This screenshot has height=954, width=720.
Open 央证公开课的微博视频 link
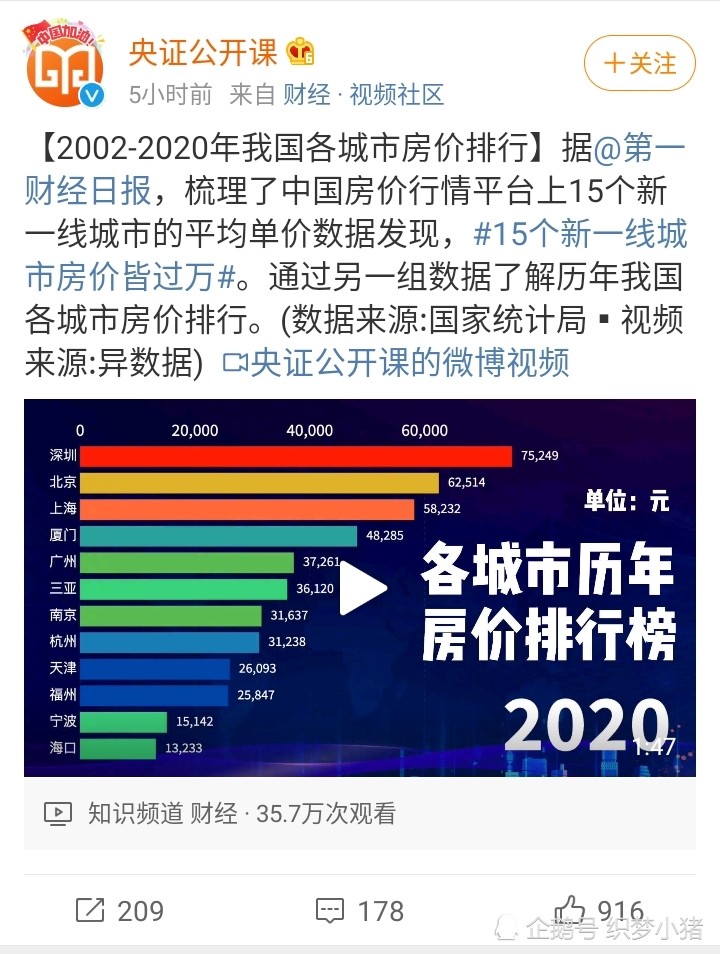[396, 362]
